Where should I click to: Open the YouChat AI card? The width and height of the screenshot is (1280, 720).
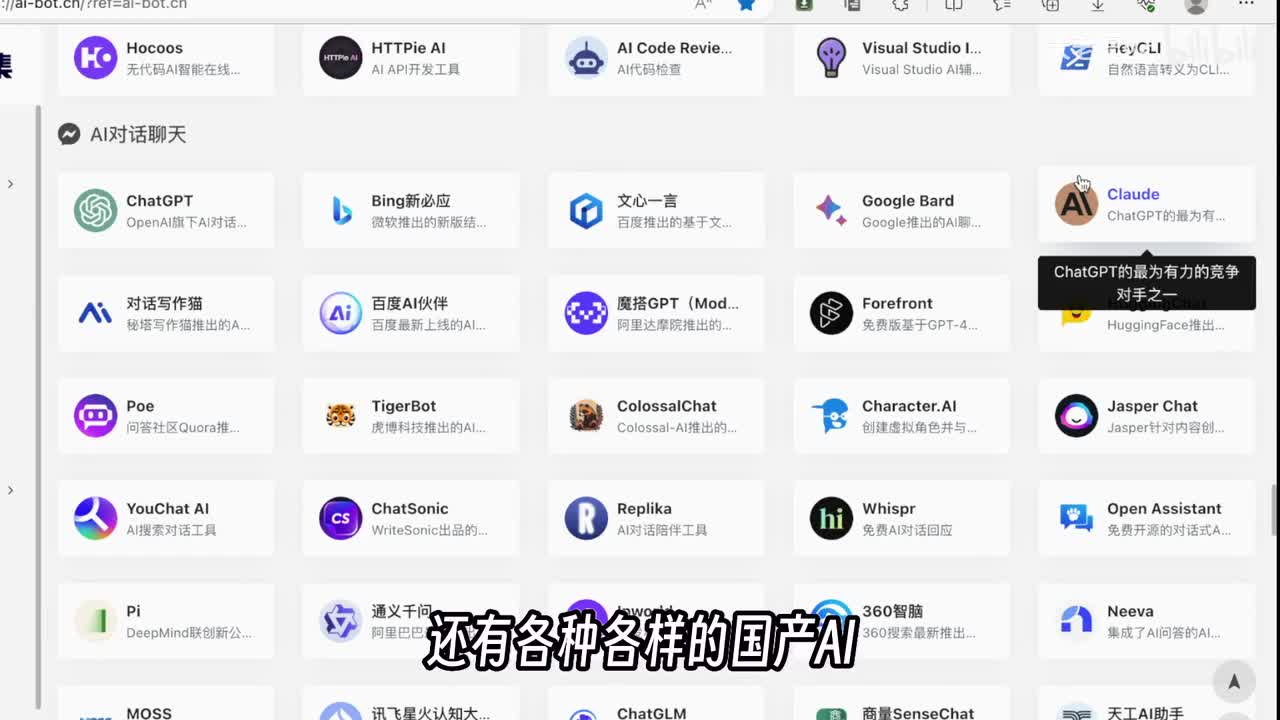click(166, 518)
